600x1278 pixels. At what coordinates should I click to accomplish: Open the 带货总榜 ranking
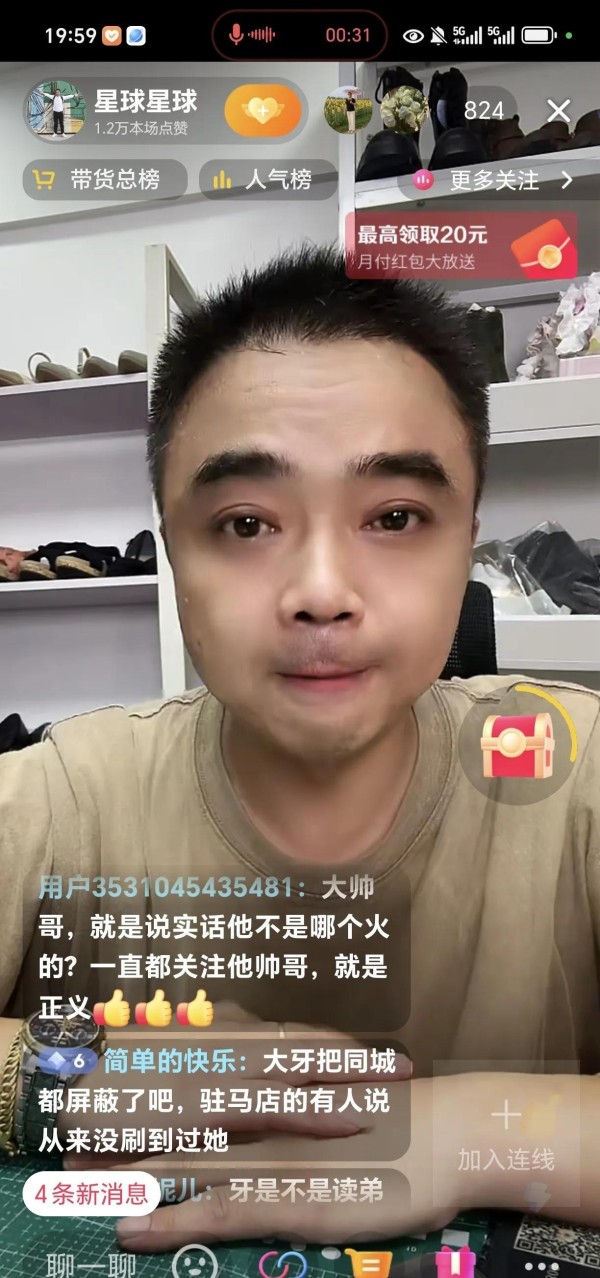coord(103,180)
